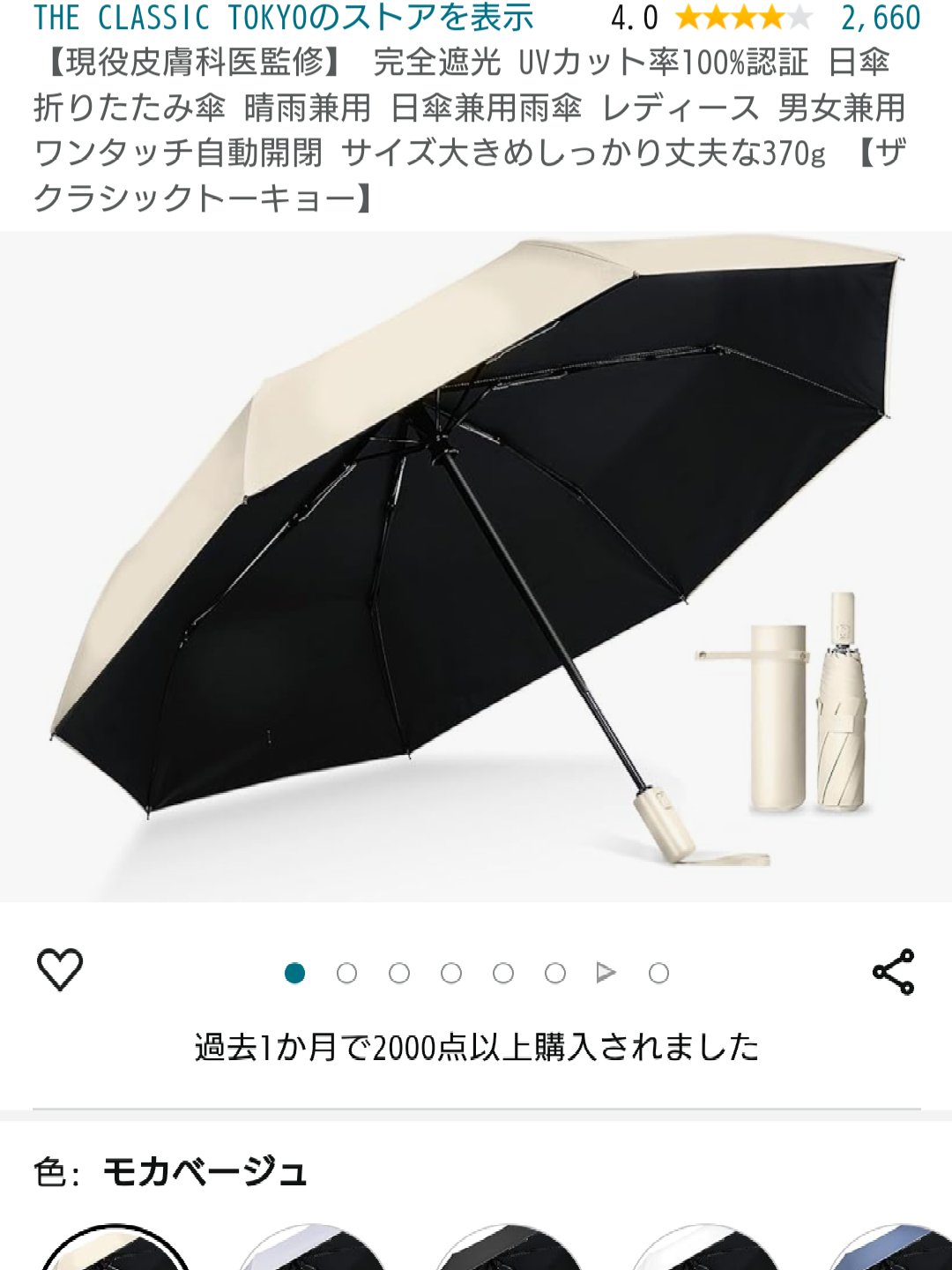Screen dimensions: 952x1270
Task: Click the last carousel dot
Action: [655, 974]
